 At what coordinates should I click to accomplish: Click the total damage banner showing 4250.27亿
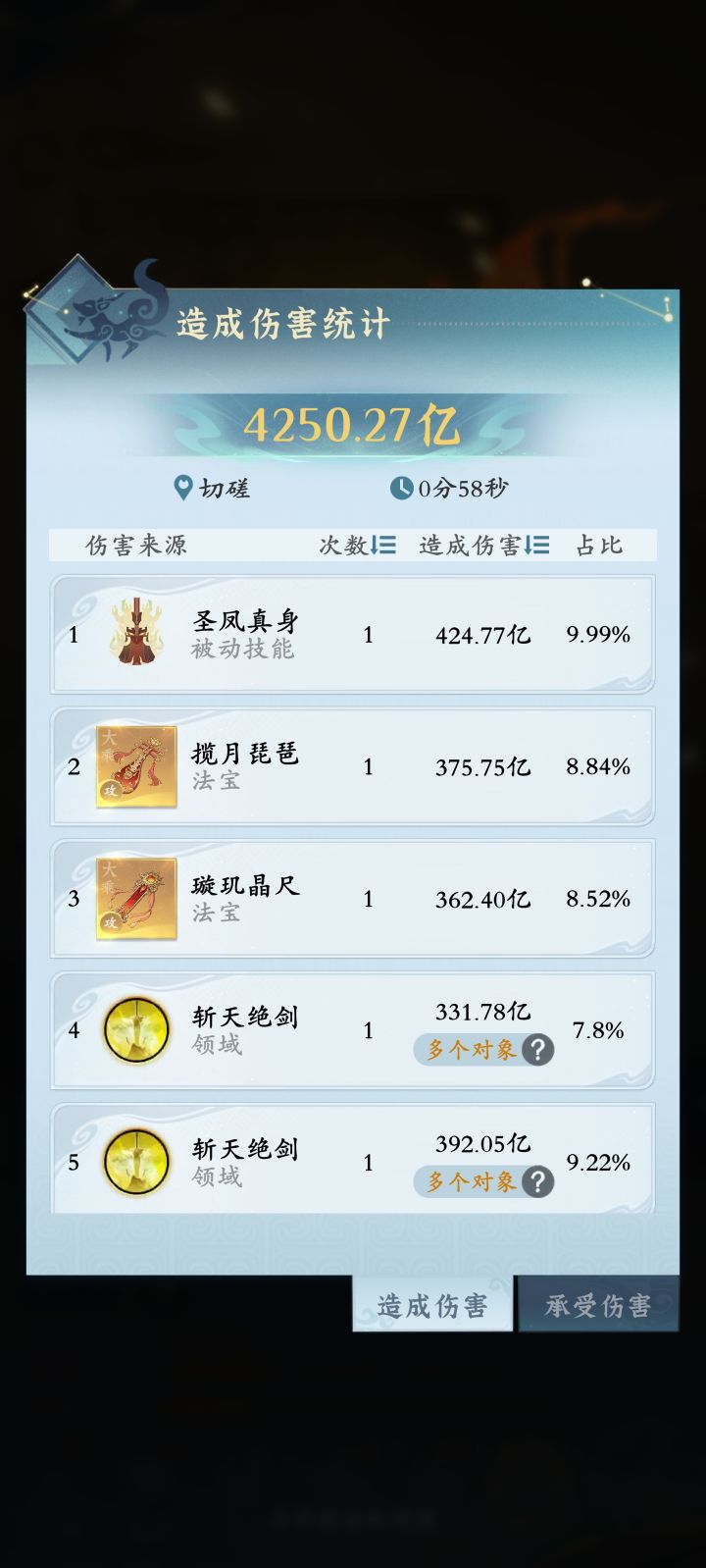(x=353, y=424)
